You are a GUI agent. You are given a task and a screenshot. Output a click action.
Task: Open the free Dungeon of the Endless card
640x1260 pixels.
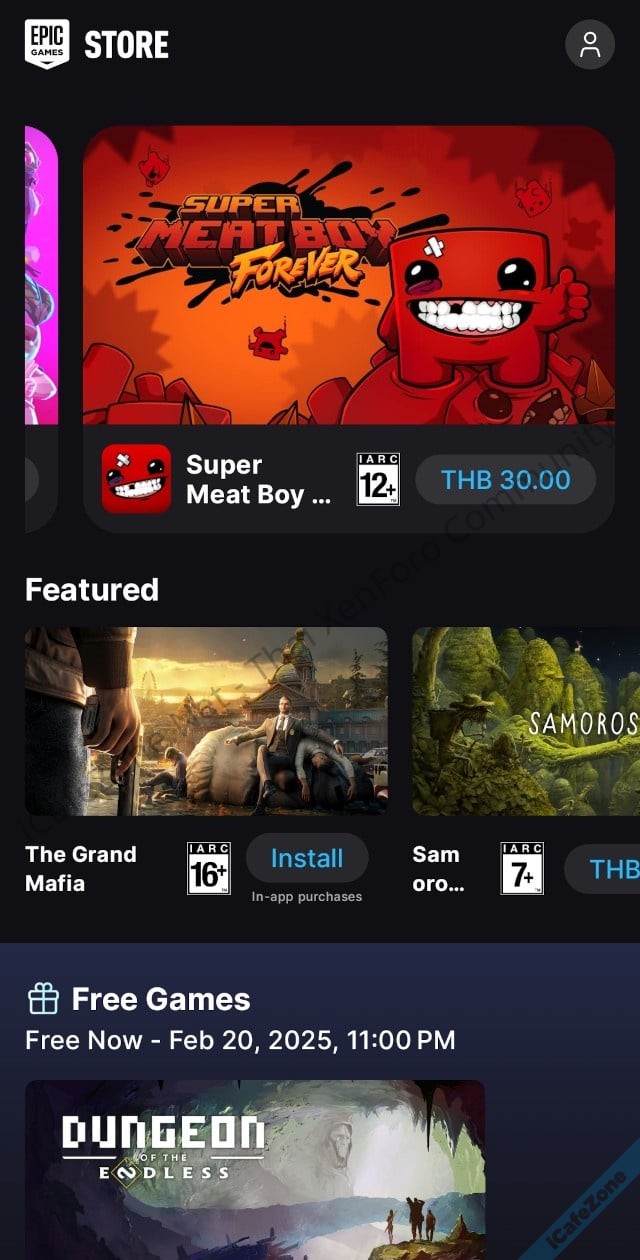[x=255, y=1170]
